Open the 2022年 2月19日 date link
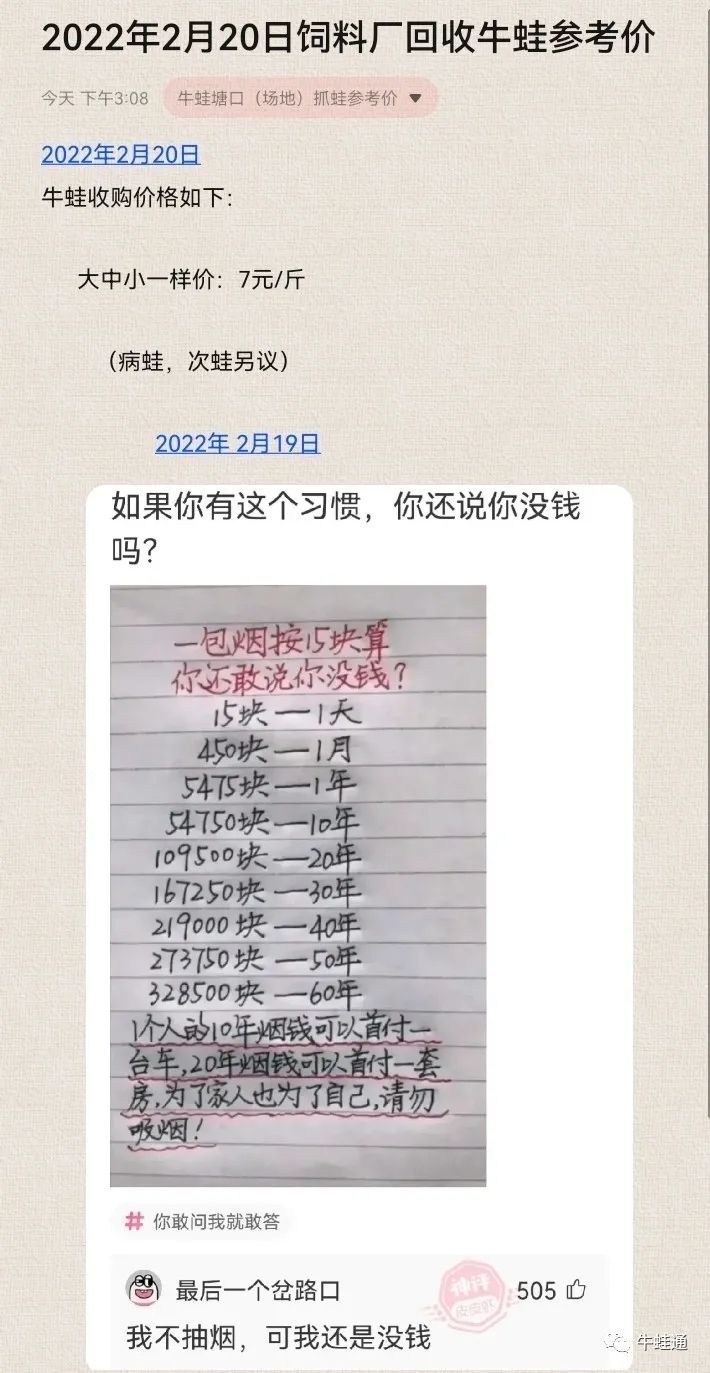This screenshot has height=1373, width=710. tap(237, 444)
